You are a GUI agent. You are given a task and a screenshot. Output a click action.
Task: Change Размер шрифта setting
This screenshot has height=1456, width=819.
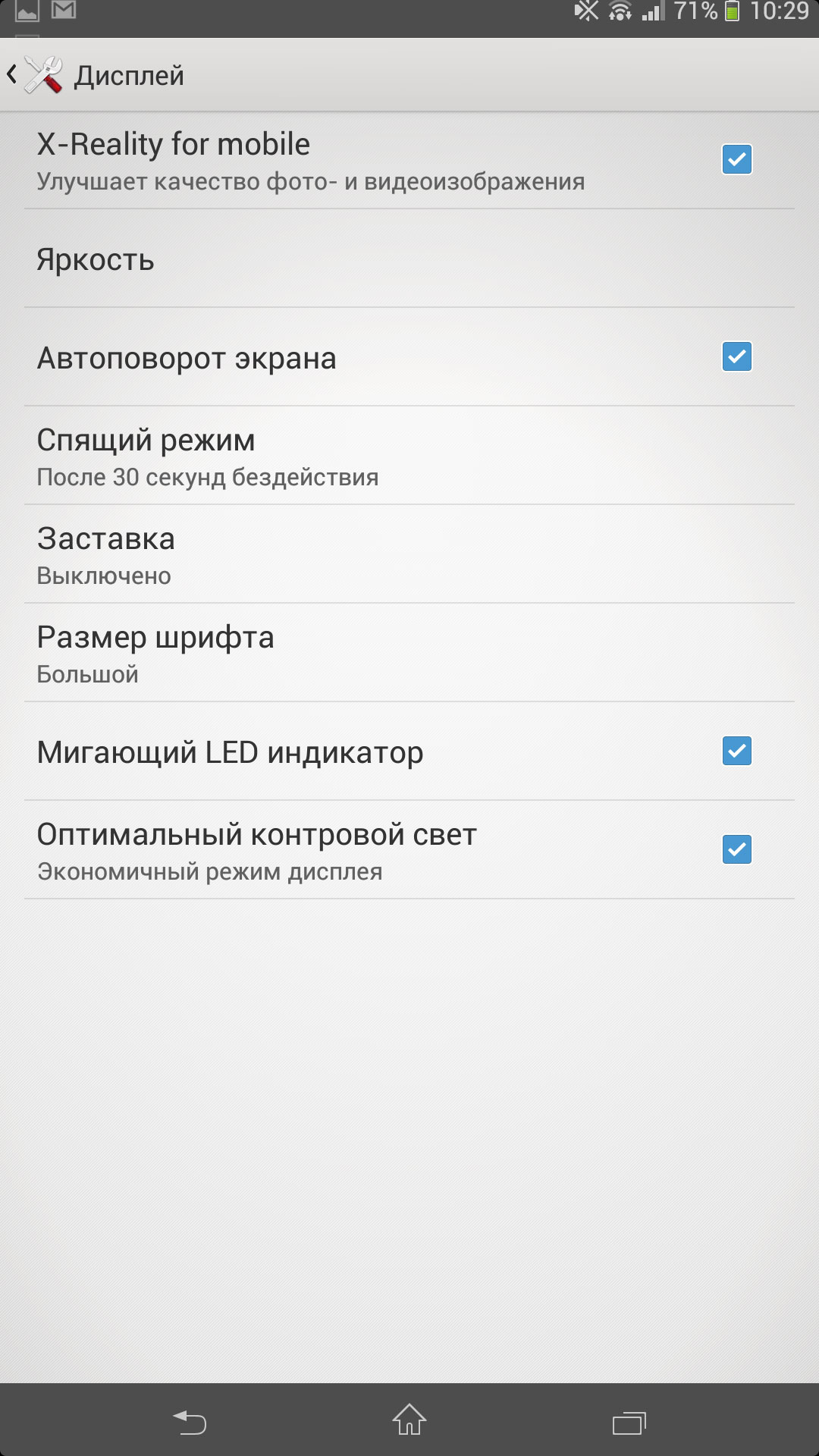409,653
